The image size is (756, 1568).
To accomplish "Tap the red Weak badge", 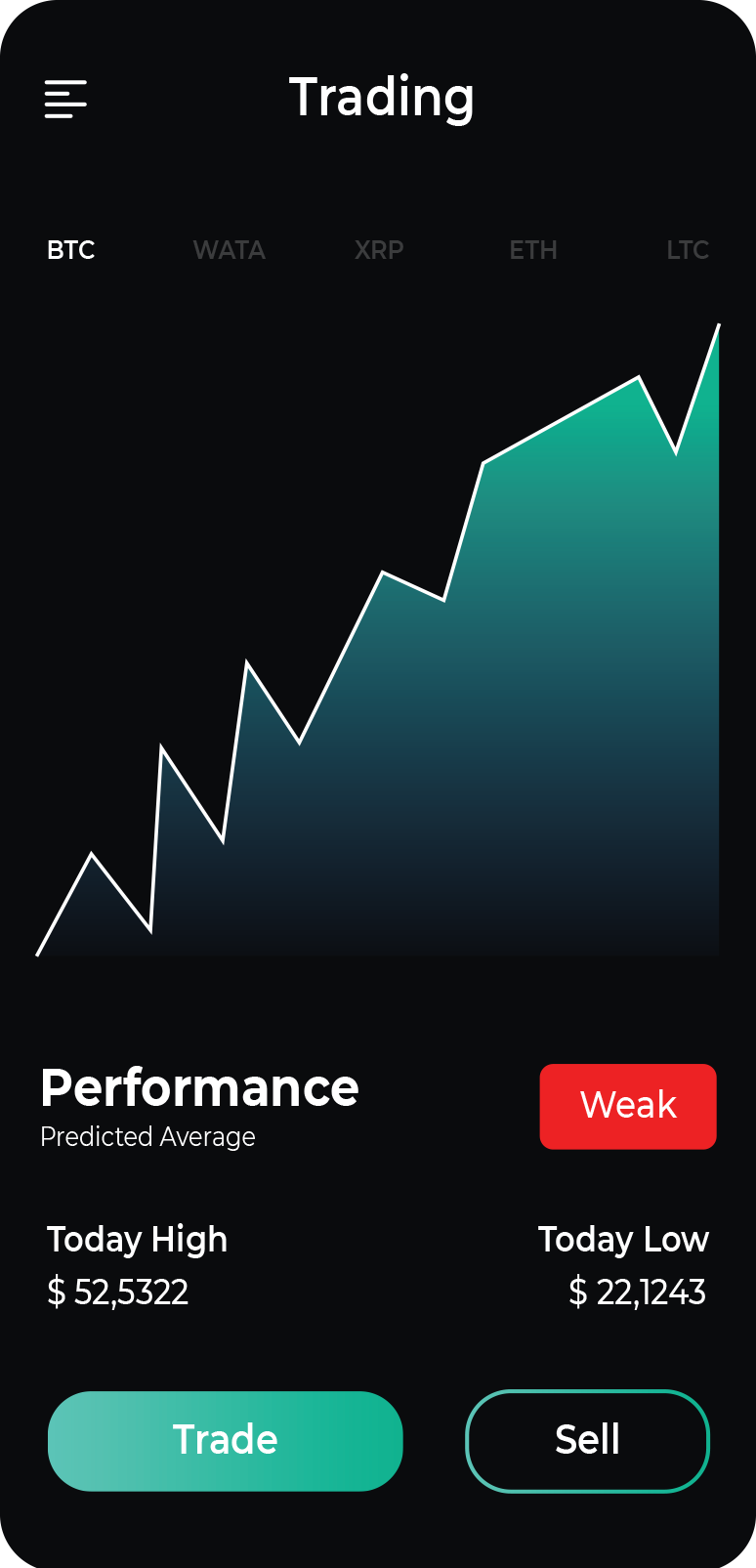I will (628, 1106).
